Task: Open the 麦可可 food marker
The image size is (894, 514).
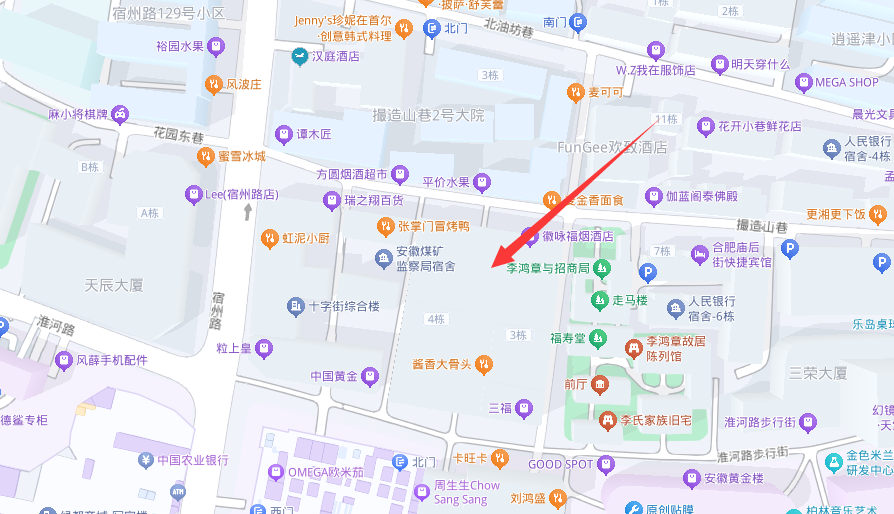Action: pyautogui.click(x=575, y=92)
